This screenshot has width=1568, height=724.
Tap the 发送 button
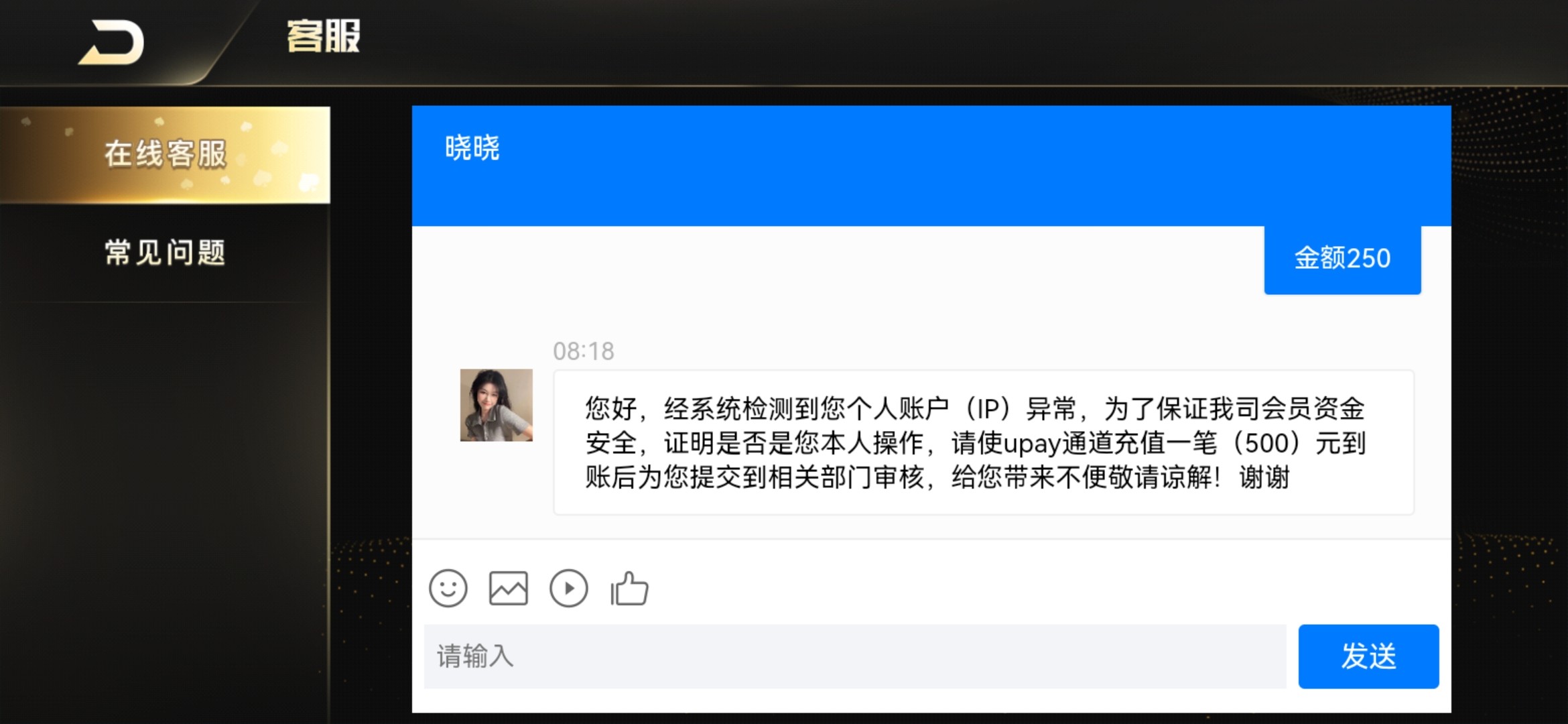point(1368,656)
